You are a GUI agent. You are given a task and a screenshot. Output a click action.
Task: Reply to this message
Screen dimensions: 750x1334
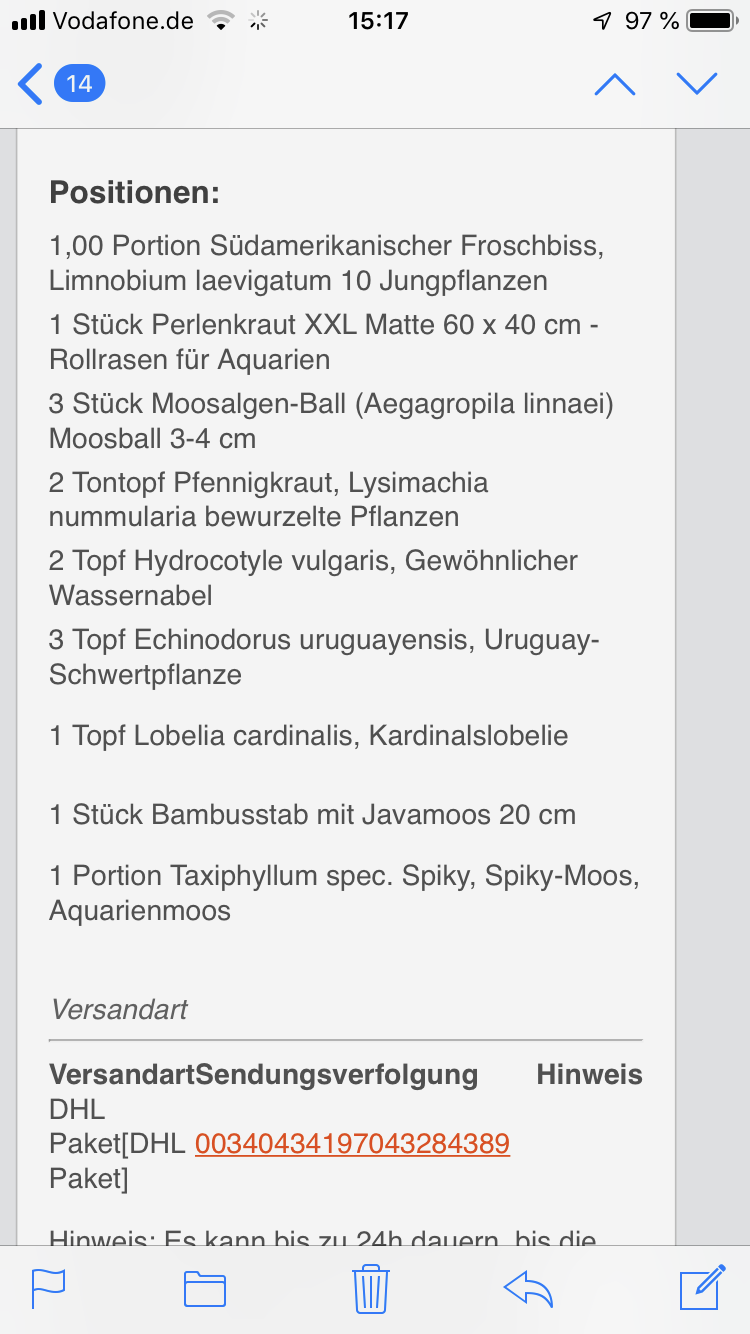point(529,1289)
